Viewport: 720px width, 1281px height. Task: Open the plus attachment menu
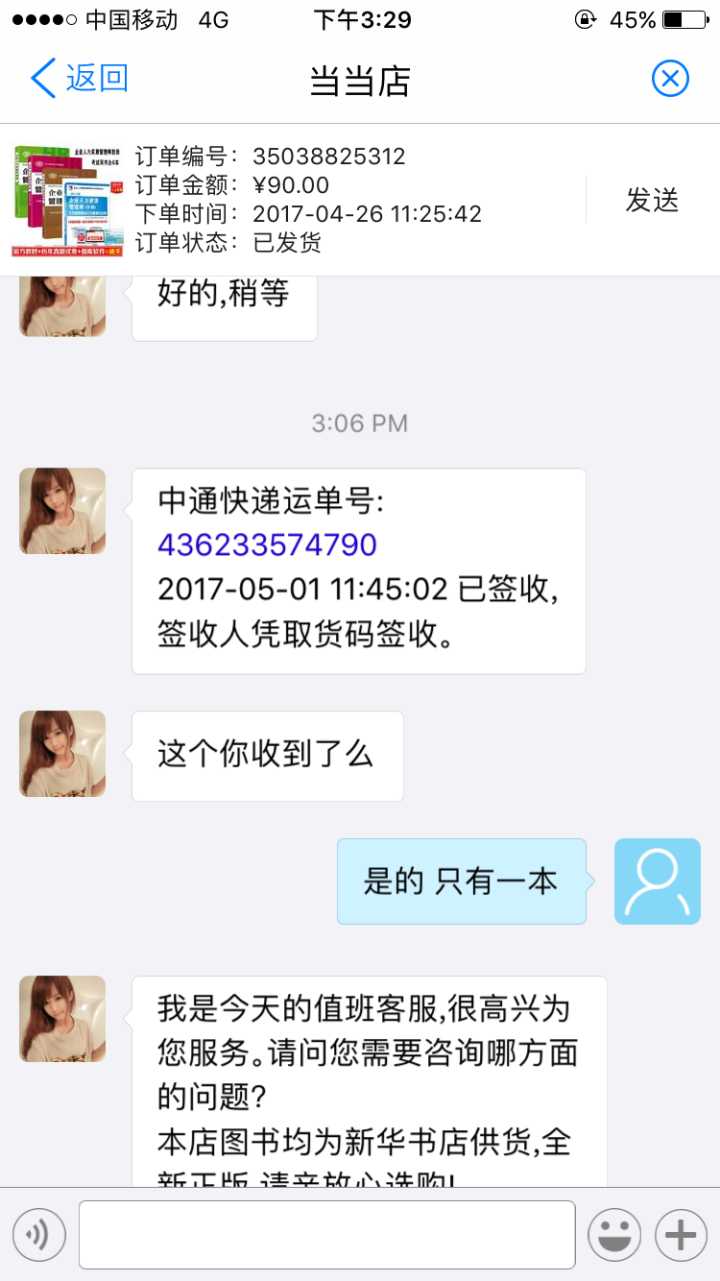pos(681,1235)
